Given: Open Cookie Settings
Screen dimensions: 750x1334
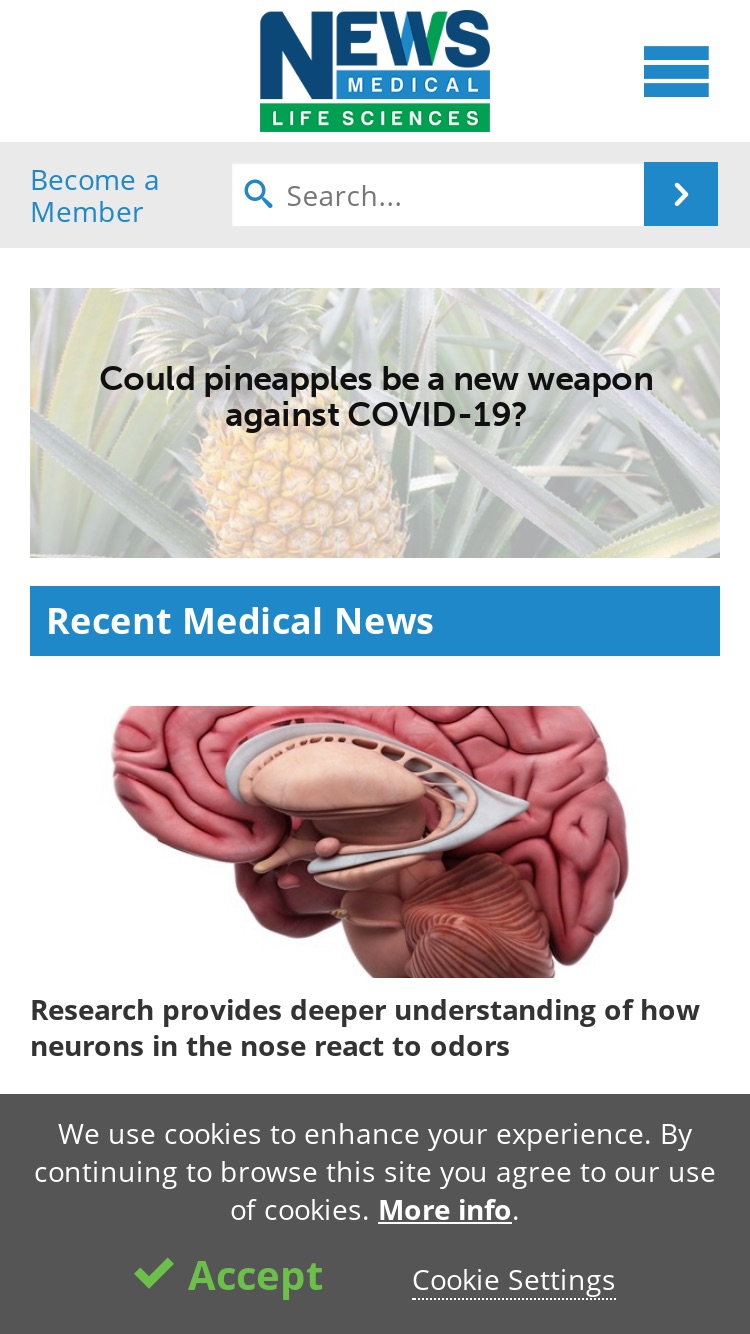Looking at the screenshot, I should (514, 1280).
